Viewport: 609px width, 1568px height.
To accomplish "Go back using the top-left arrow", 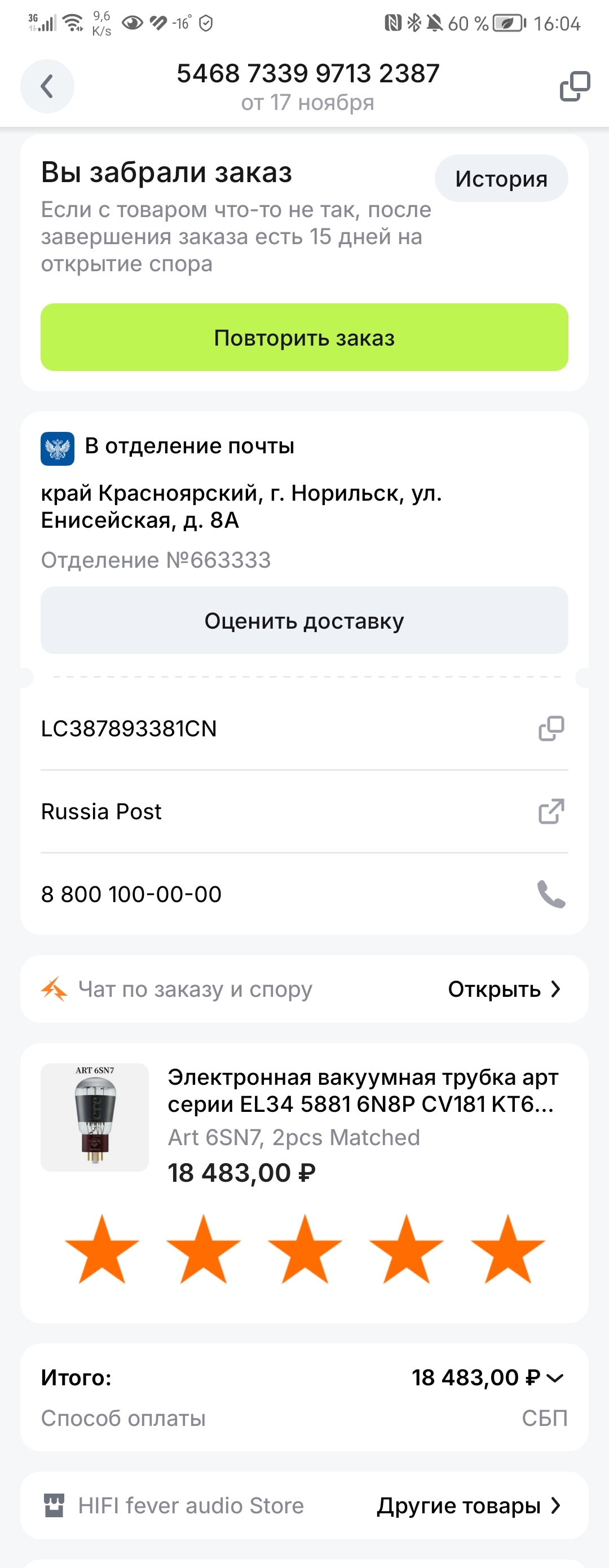I will click(x=47, y=86).
